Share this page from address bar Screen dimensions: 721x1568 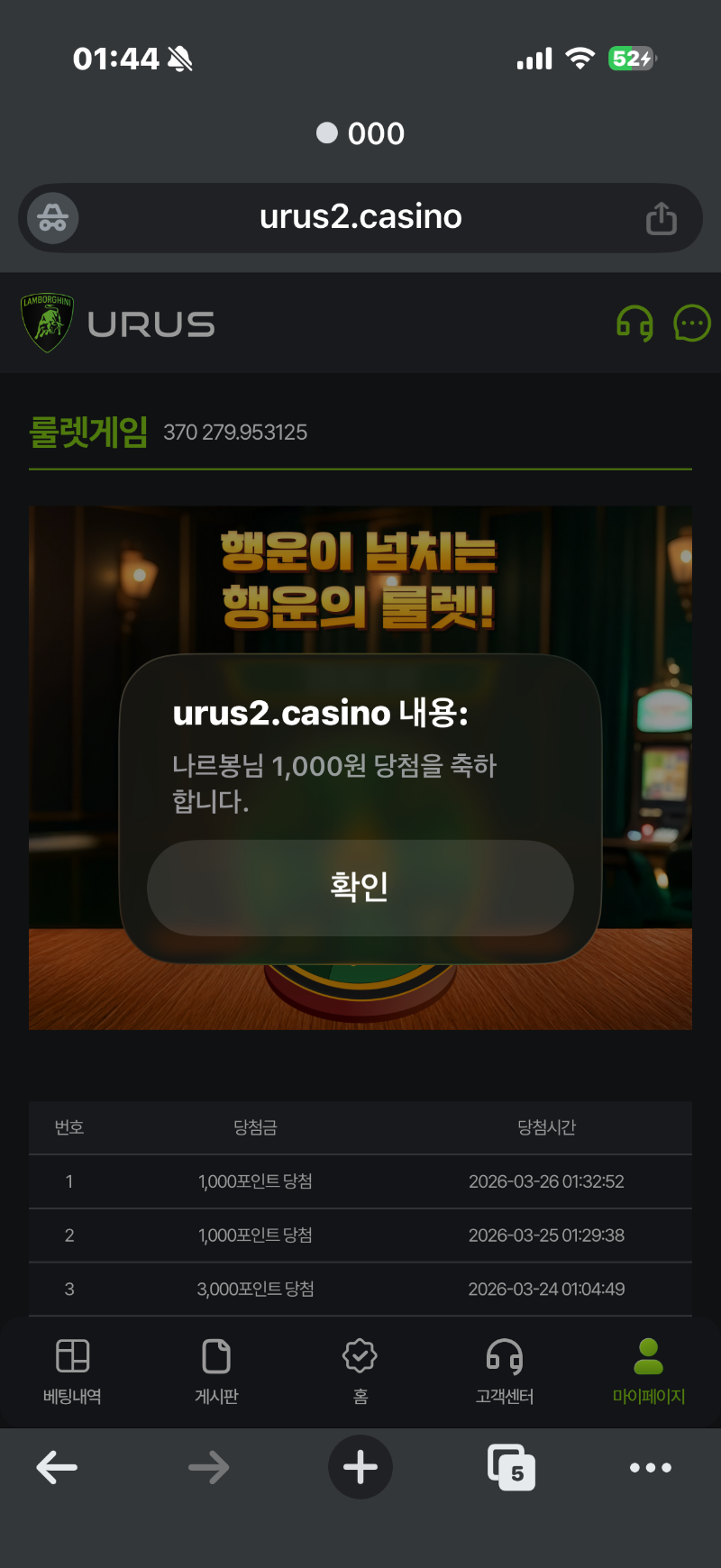tap(661, 218)
